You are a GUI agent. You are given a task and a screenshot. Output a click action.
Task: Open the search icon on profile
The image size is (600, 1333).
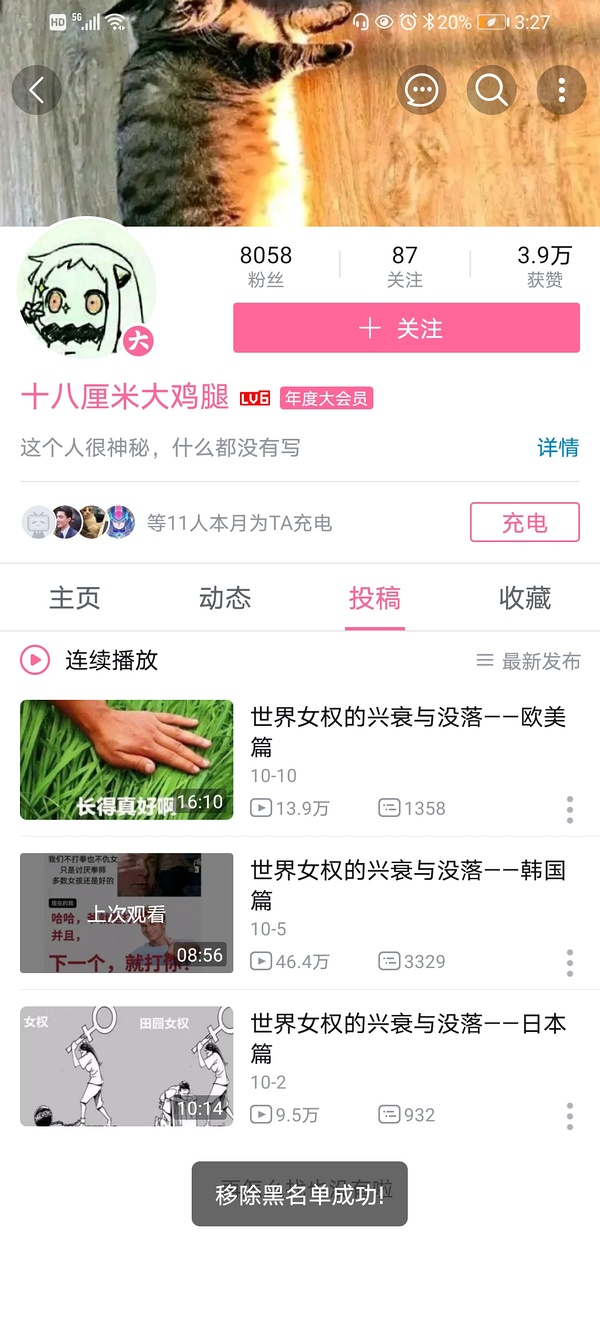(x=491, y=90)
